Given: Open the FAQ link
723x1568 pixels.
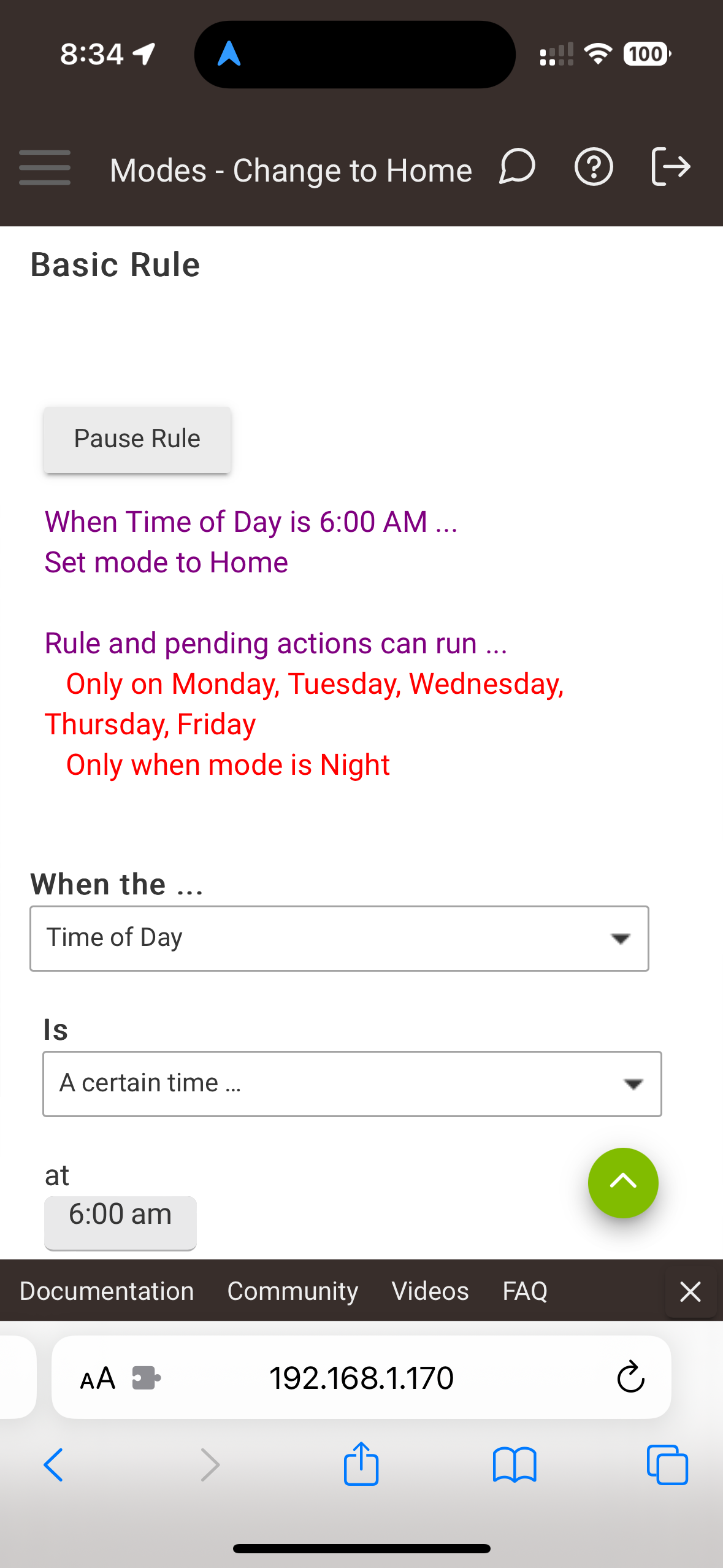Looking at the screenshot, I should pos(525,1291).
